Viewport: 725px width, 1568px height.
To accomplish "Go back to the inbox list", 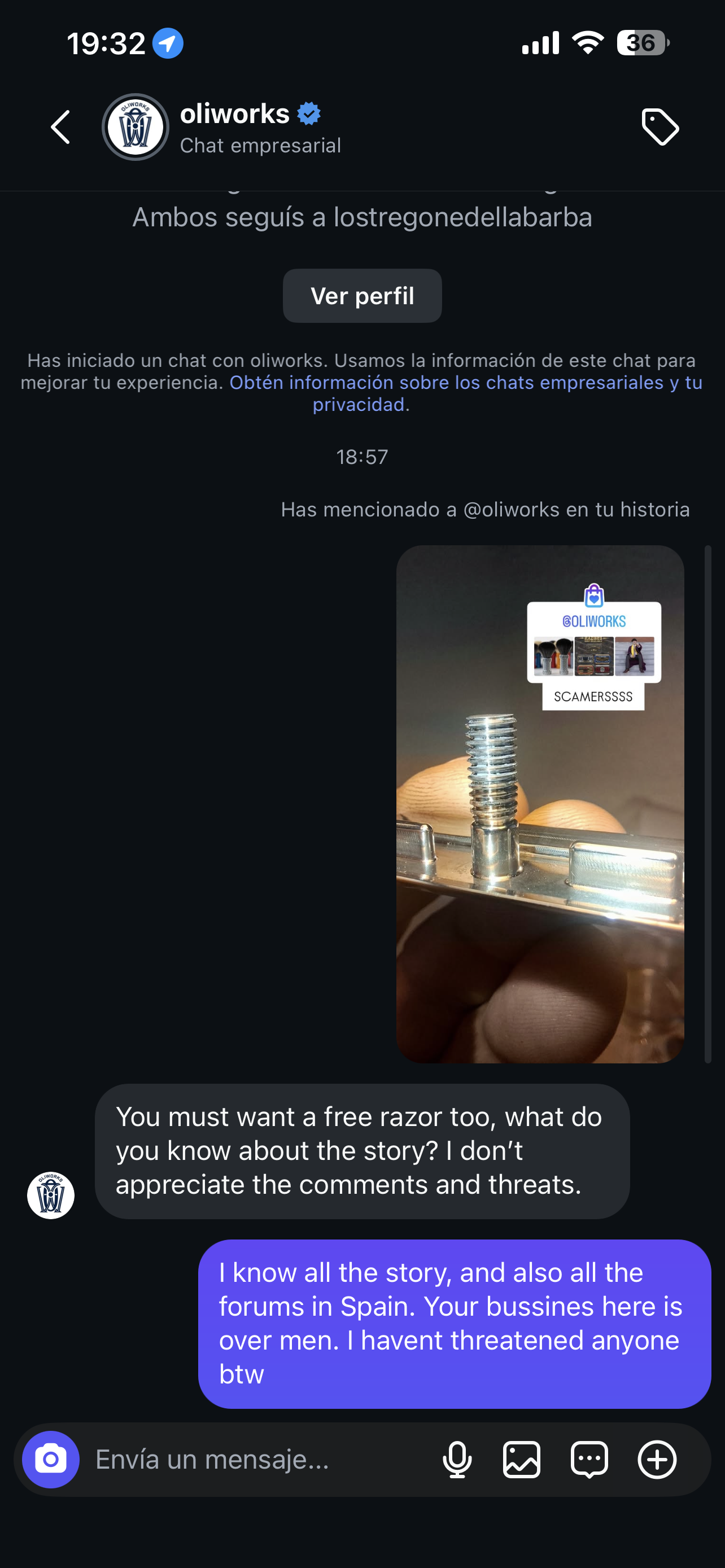I will [x=60, y=127].
